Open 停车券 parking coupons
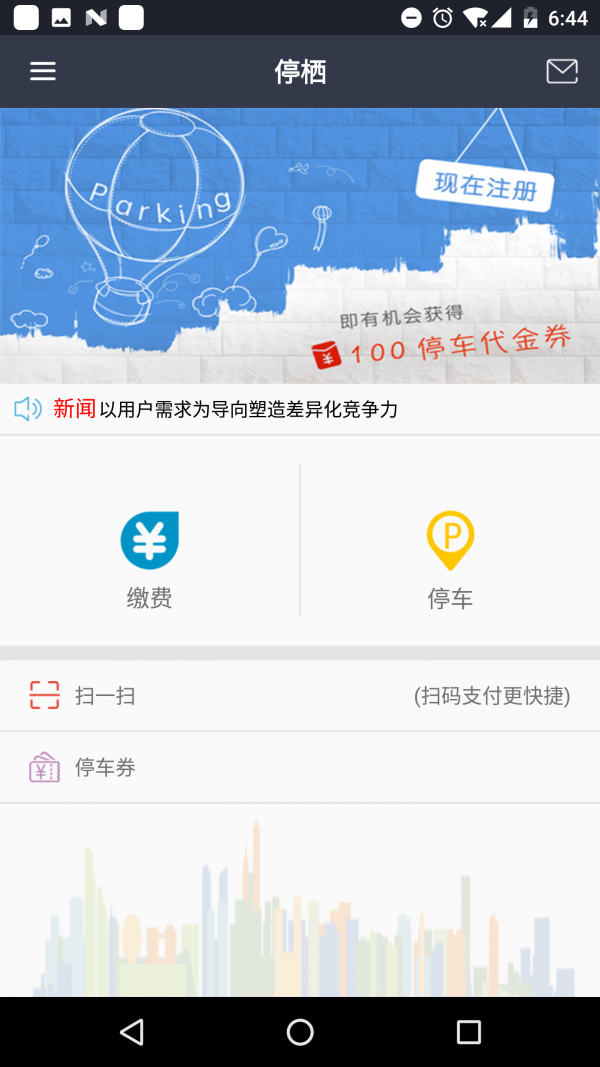Image resolution: width=600 pixels, height=1067 pixels. click(x=300, y=768)
